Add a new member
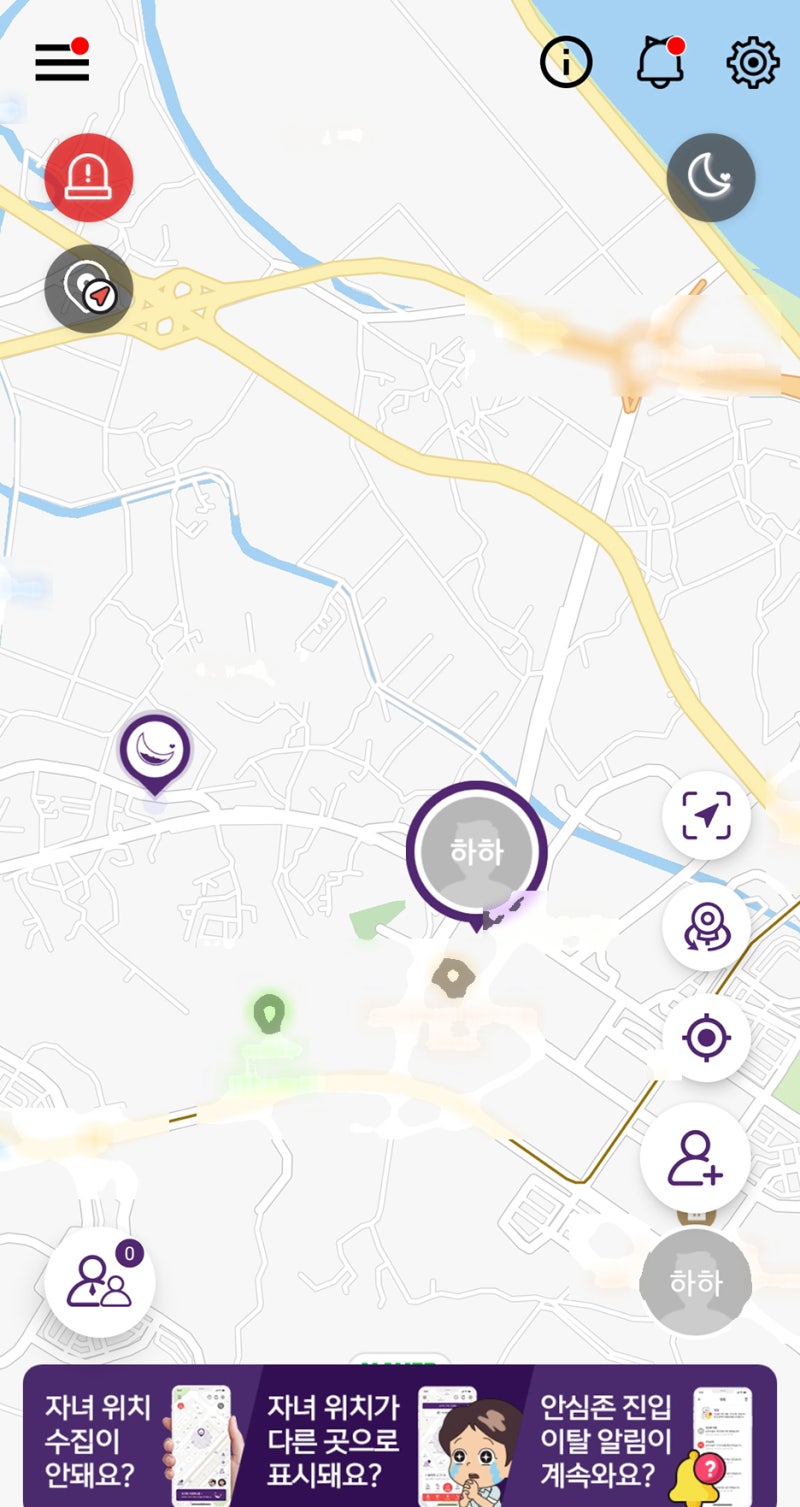The height and width of the screenshot is (1507, 800). tap(696, 1158)
